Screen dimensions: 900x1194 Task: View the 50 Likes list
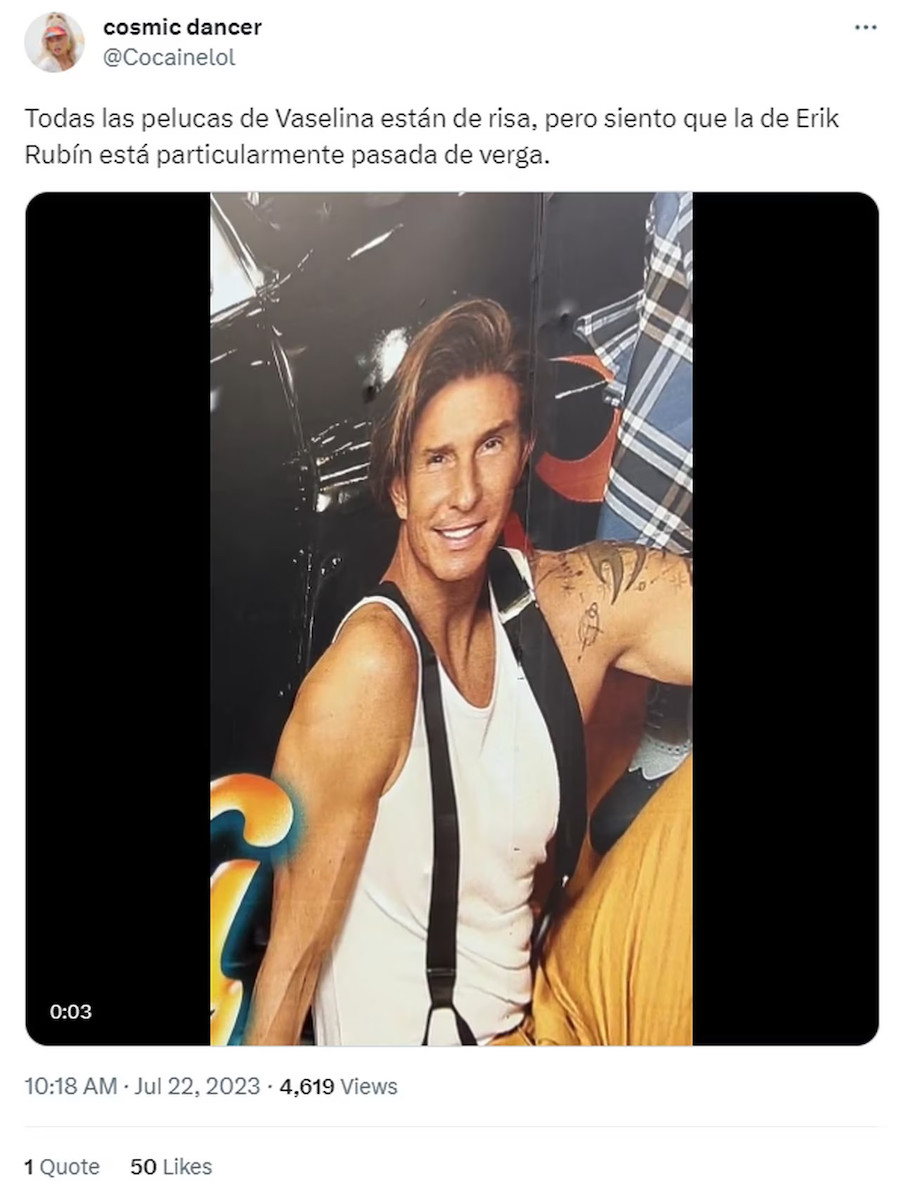[x=171, y=1166]
